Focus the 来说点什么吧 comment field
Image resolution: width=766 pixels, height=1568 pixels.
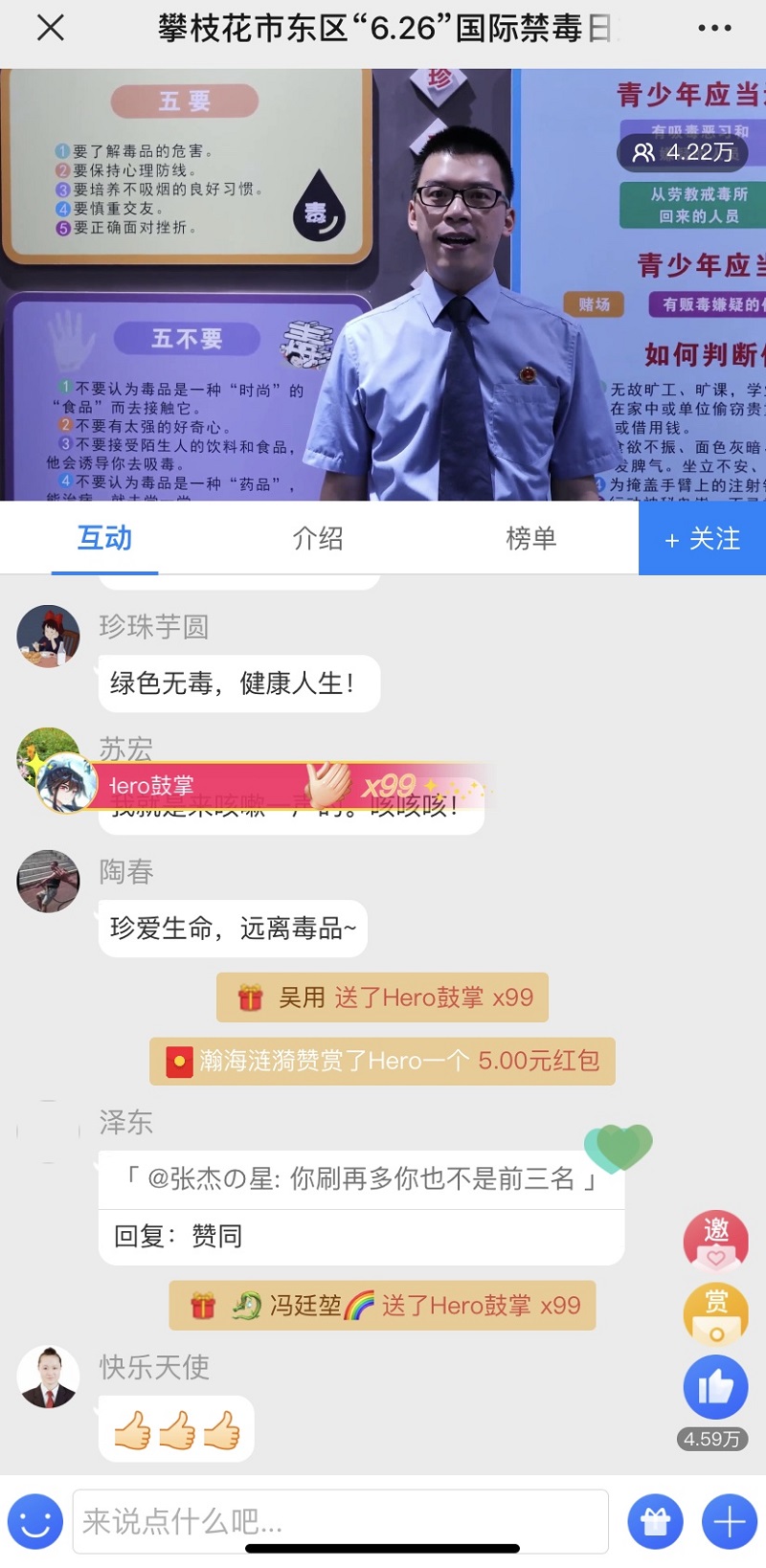(341, 1521)
